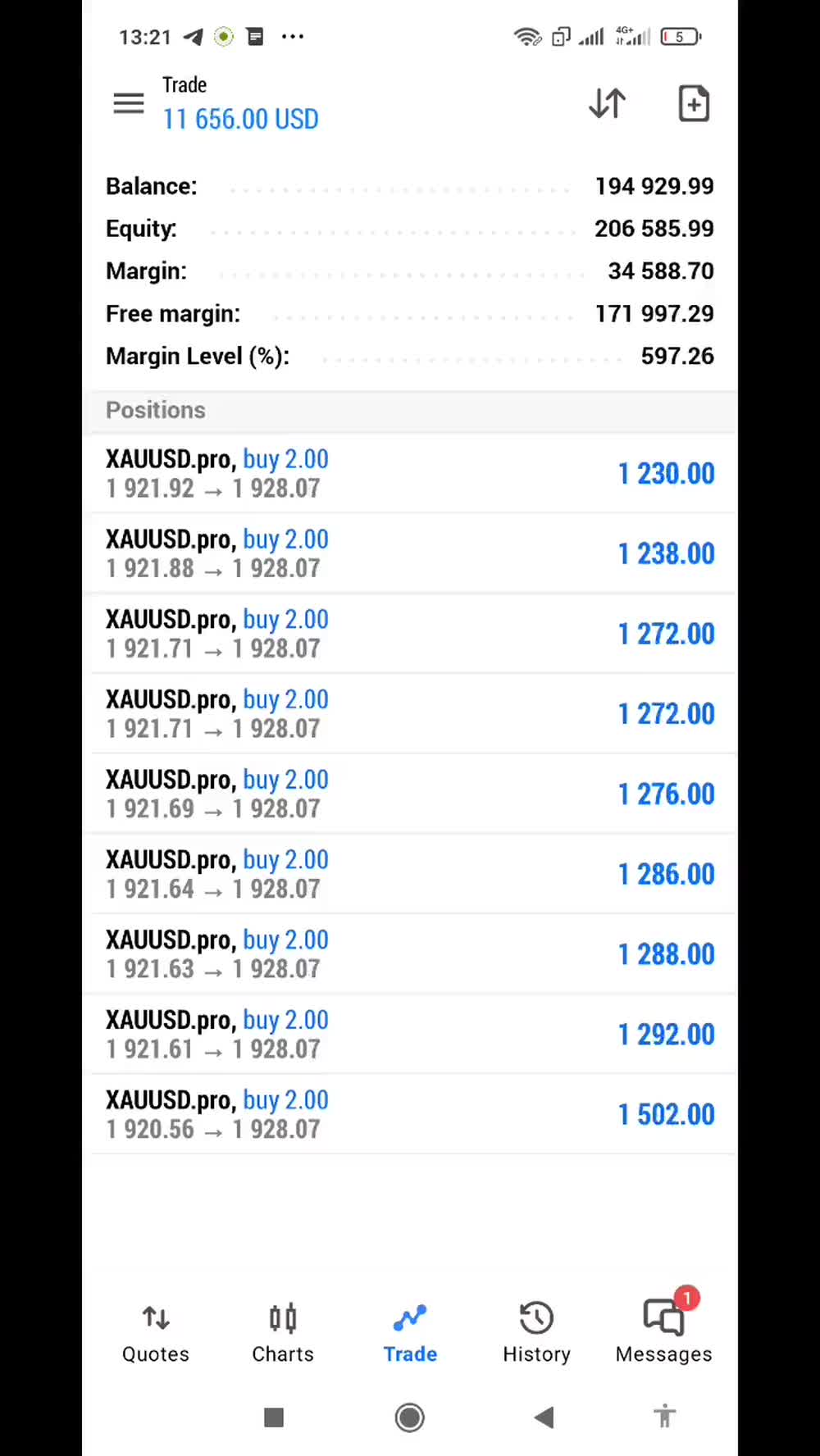Open the side menu via hamburger icon
The height and width of the screenshot is (1456, 820).
128,102
